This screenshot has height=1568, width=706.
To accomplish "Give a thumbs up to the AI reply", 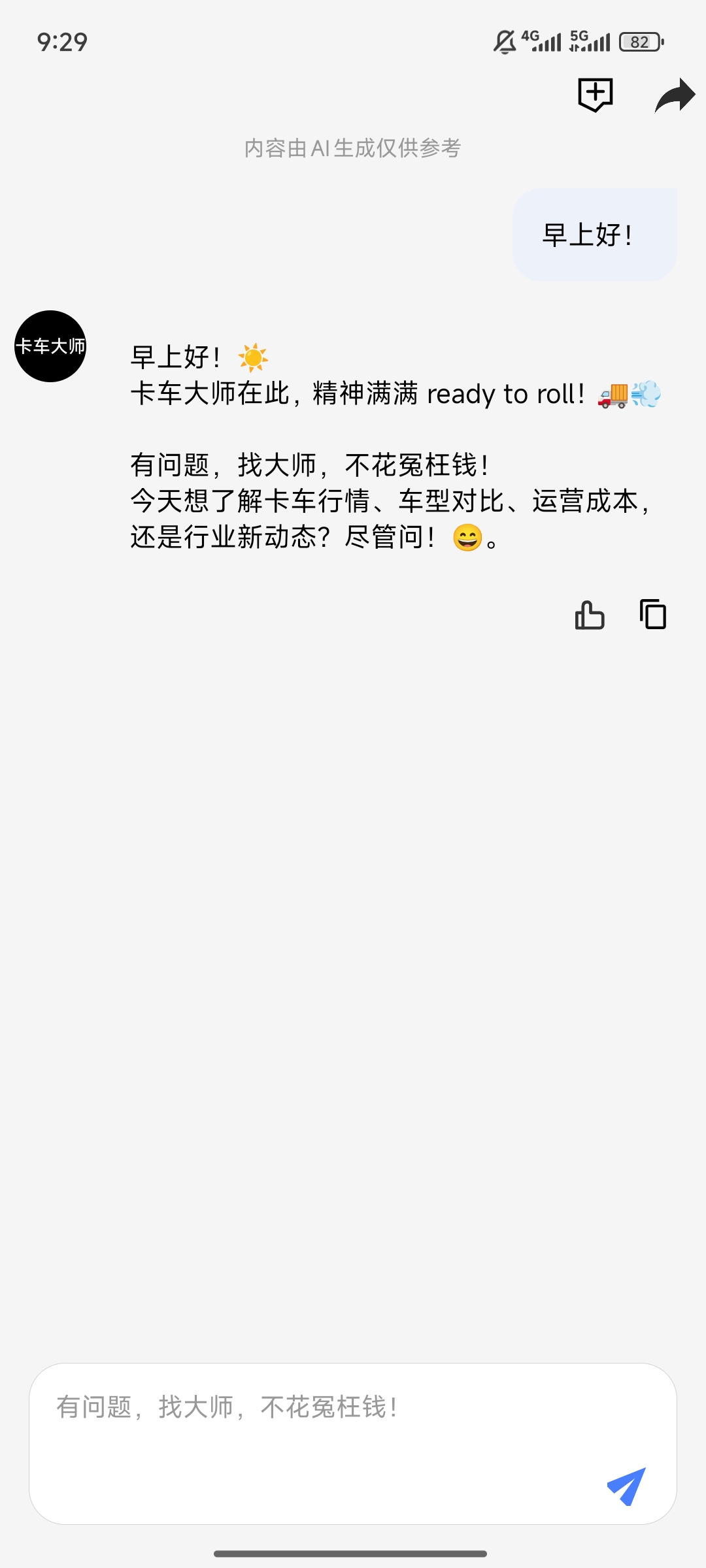I will (x=589, y=614).
